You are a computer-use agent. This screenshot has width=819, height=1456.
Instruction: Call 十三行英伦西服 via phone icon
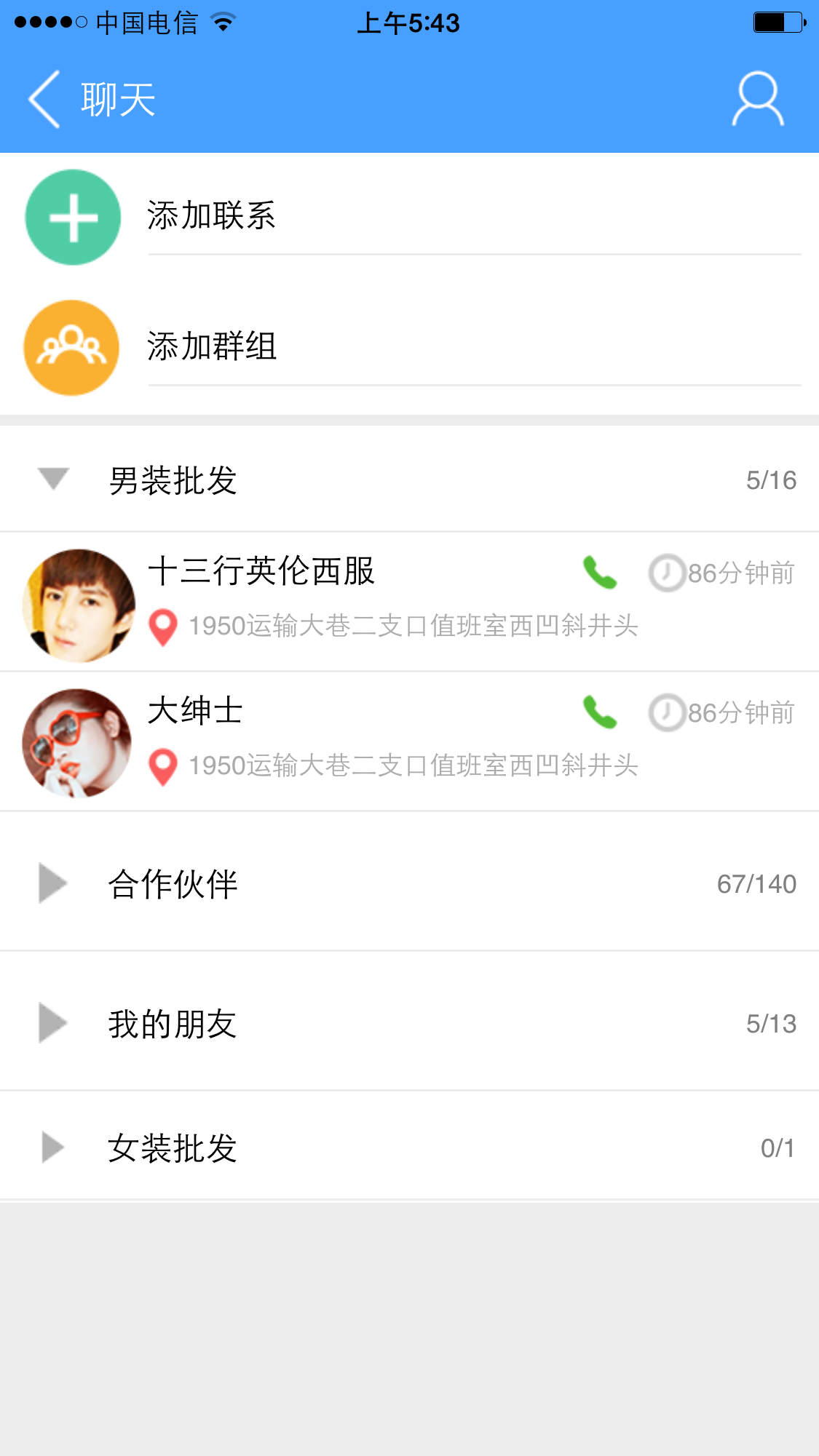point(600,573)
